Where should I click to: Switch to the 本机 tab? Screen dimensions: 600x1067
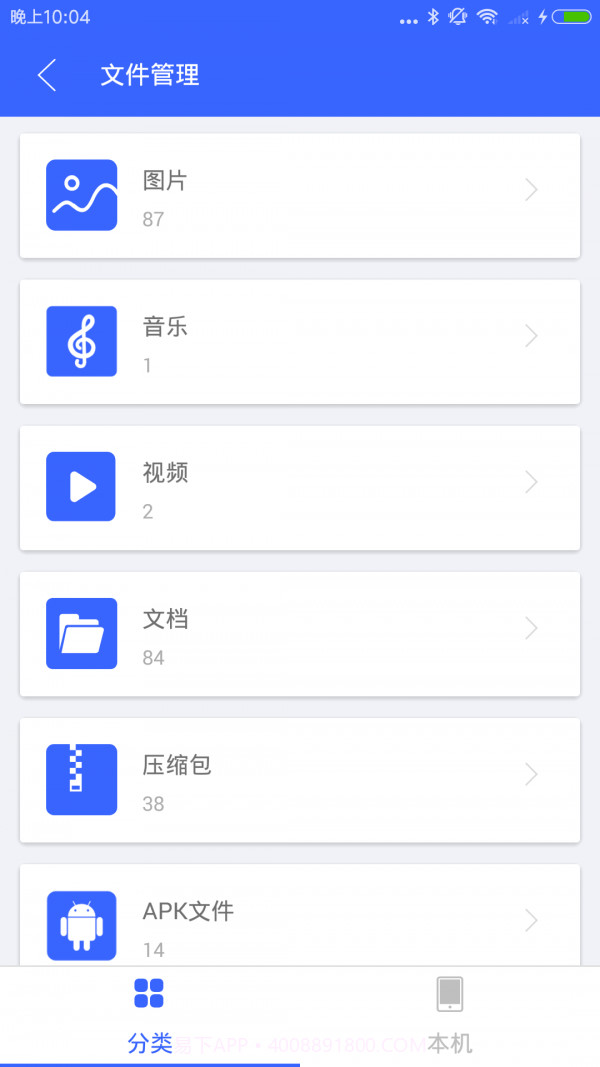(450, 1016)
